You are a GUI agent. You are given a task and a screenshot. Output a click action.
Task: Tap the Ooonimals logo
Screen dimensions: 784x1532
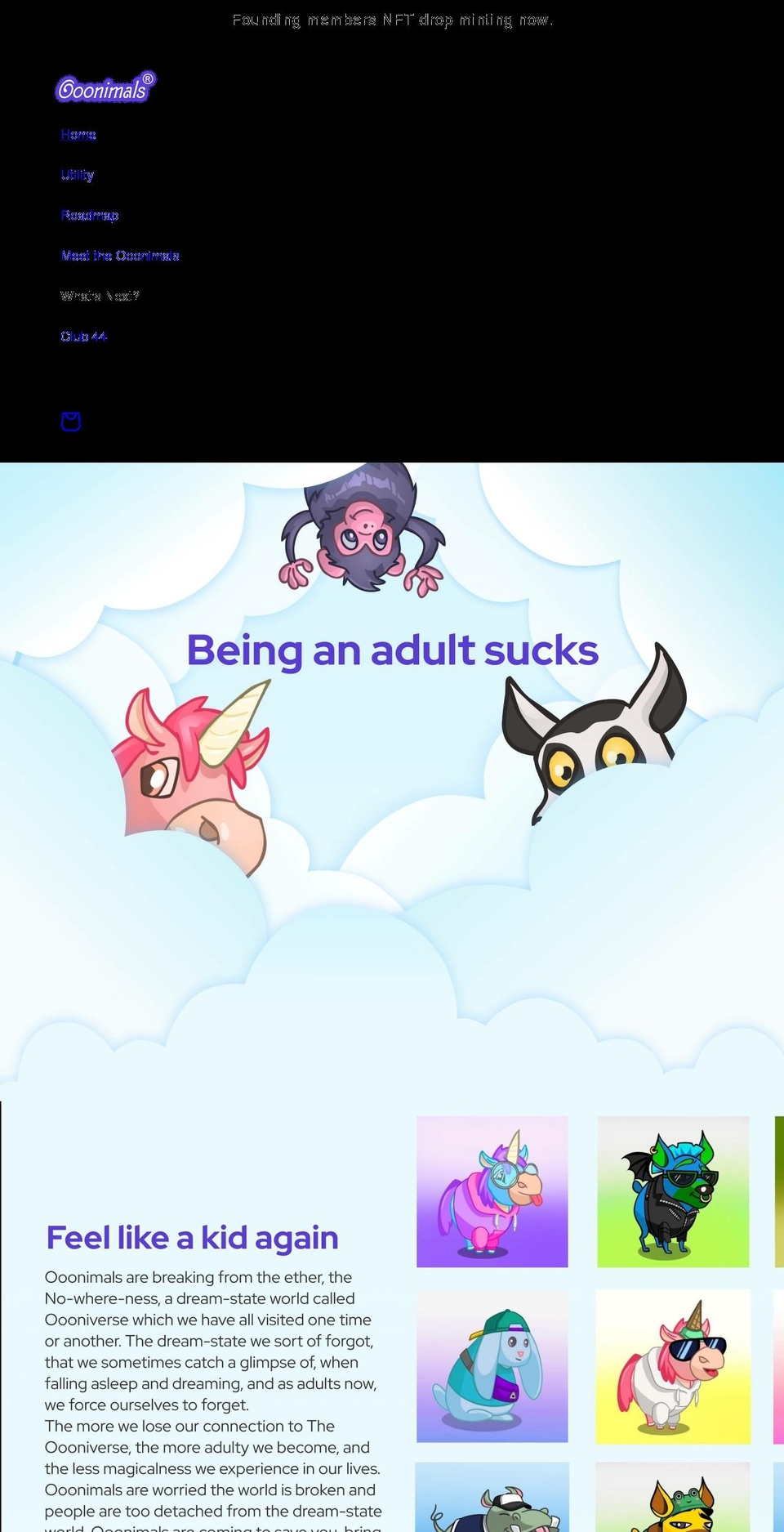click(x=105, y=87)
